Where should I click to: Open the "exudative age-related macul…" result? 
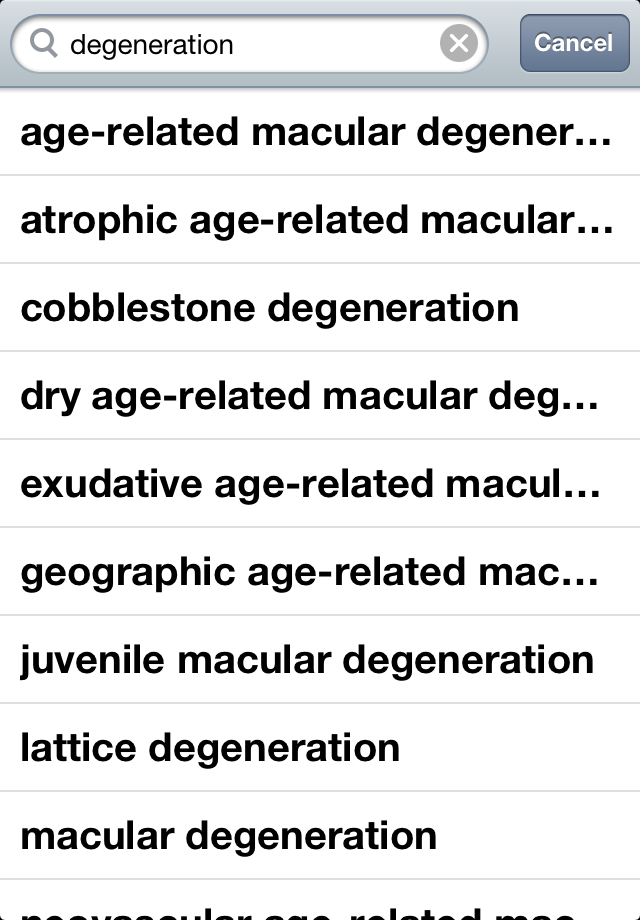310,484
